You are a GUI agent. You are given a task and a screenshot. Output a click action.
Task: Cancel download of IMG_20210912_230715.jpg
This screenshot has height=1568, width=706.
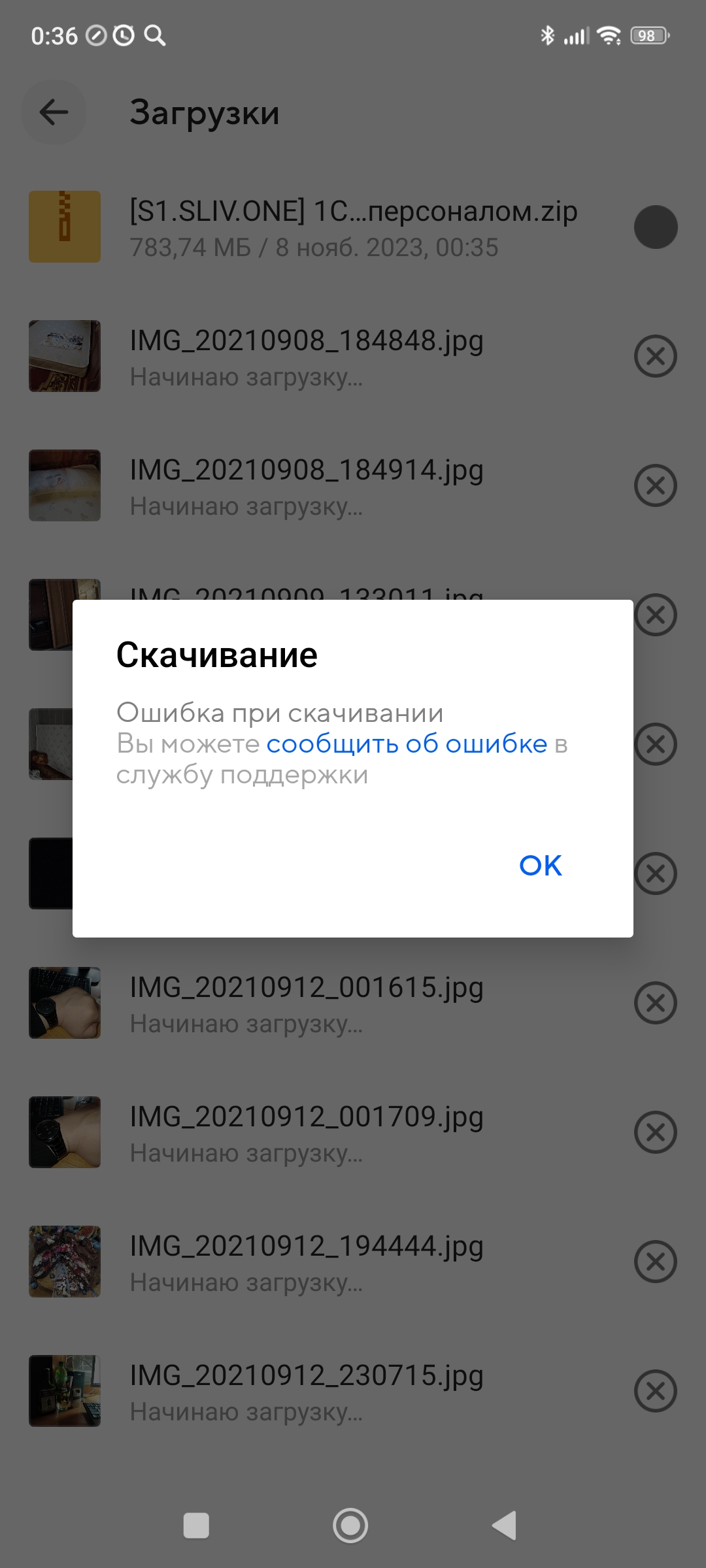(x=655, y=1391)
